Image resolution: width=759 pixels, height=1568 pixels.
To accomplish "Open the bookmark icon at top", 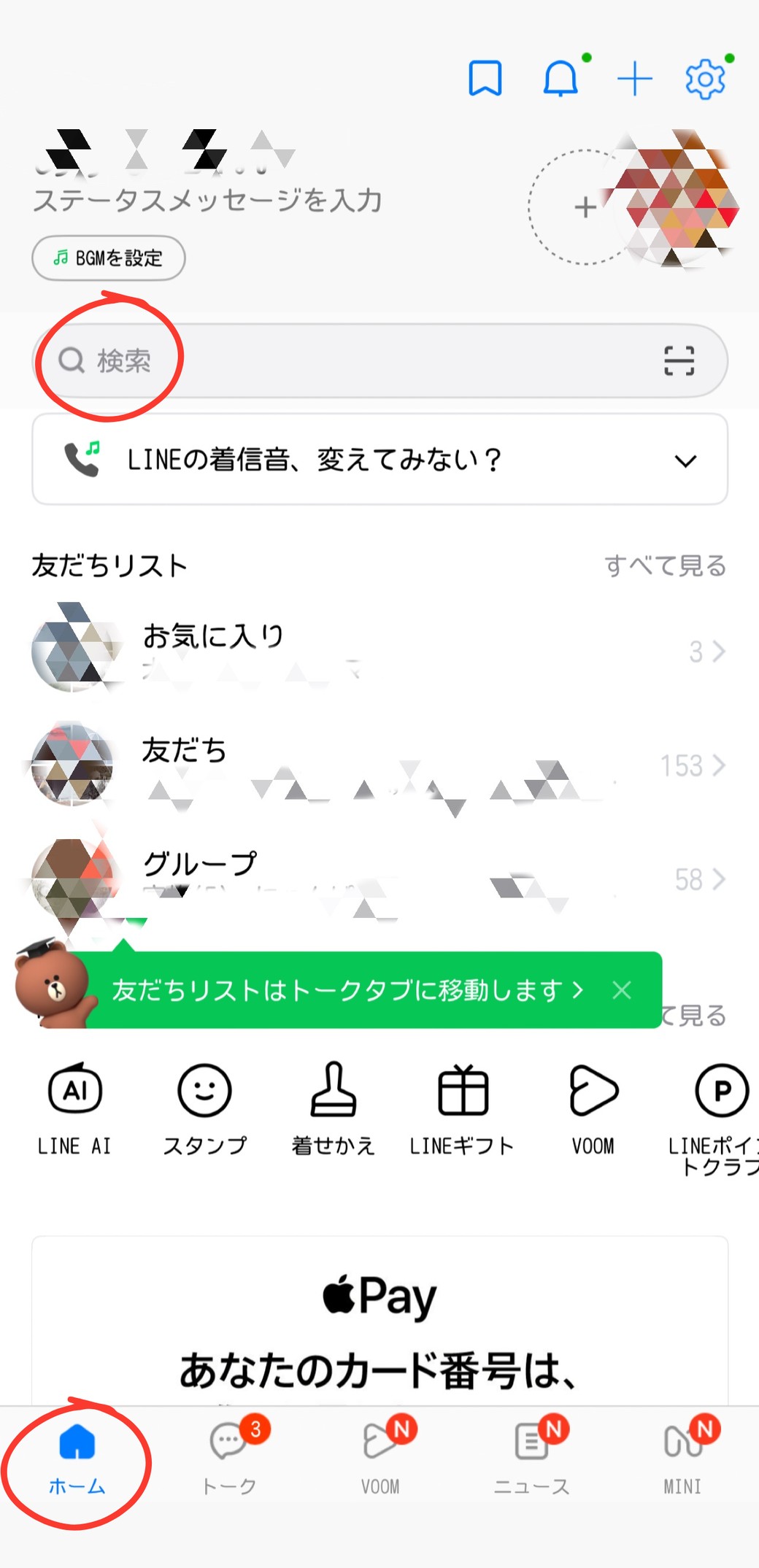I will click(x=487, y=79).
